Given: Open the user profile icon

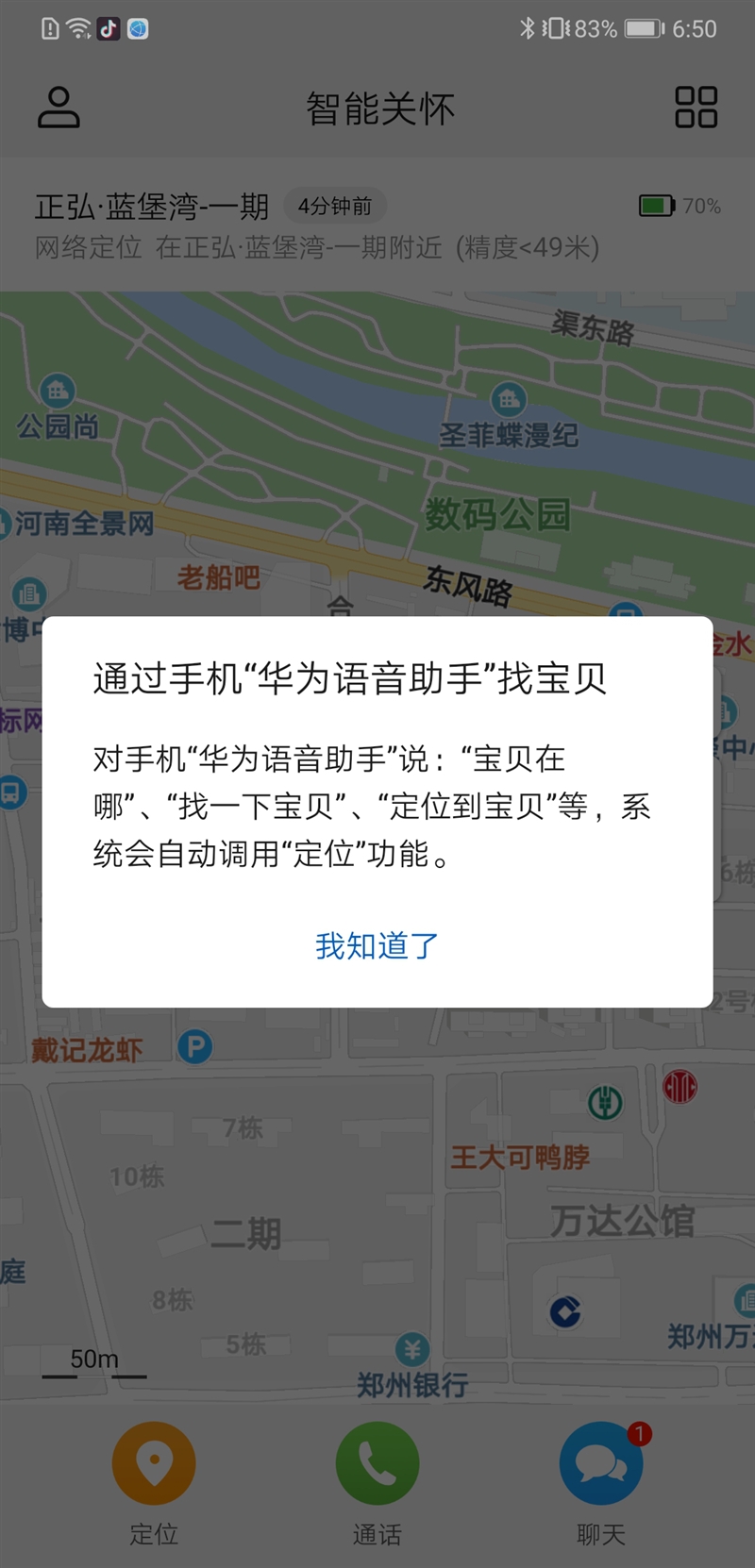Looking at the screenshot, I should (59, 108).
